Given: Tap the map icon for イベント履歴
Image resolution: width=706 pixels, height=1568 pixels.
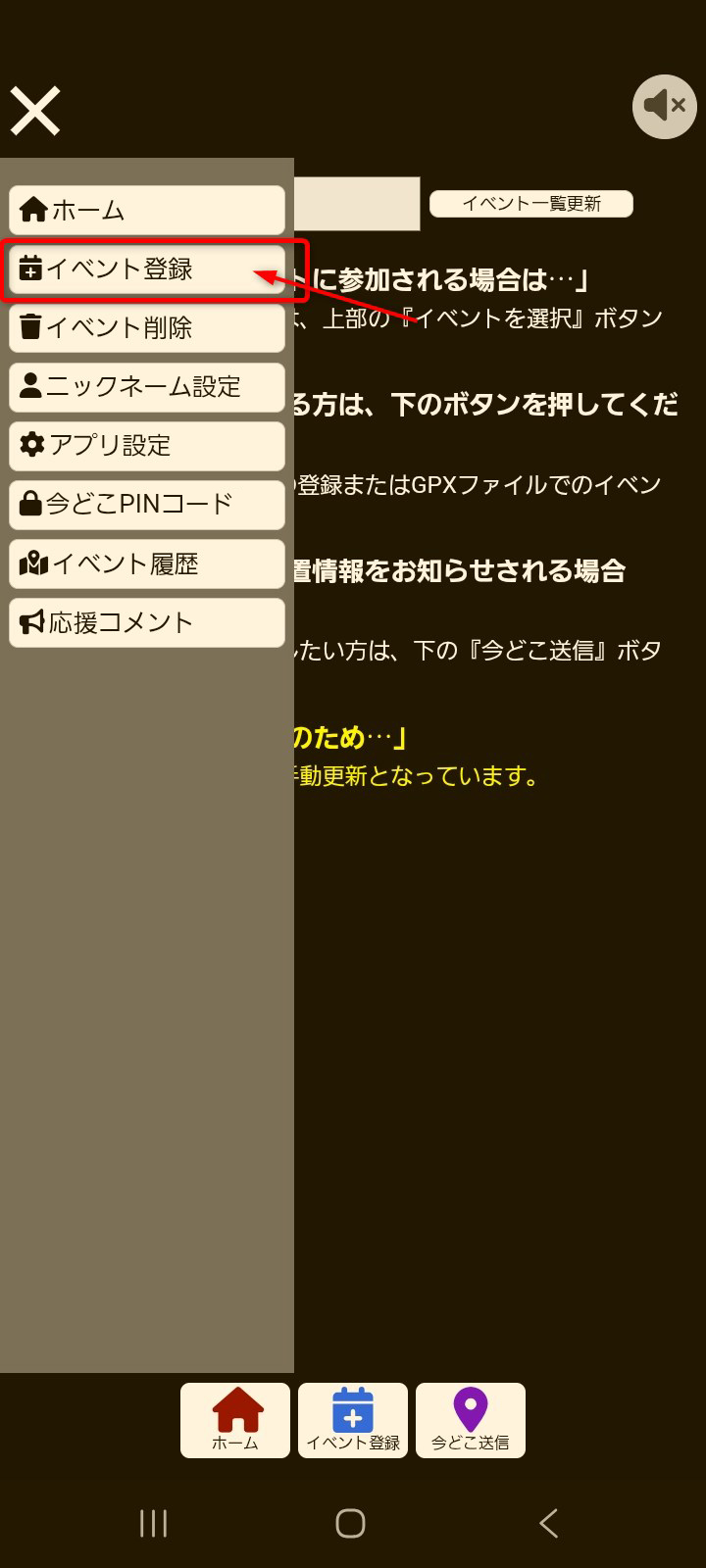Looking at the screenshot, I should click(x=31, y=563).
